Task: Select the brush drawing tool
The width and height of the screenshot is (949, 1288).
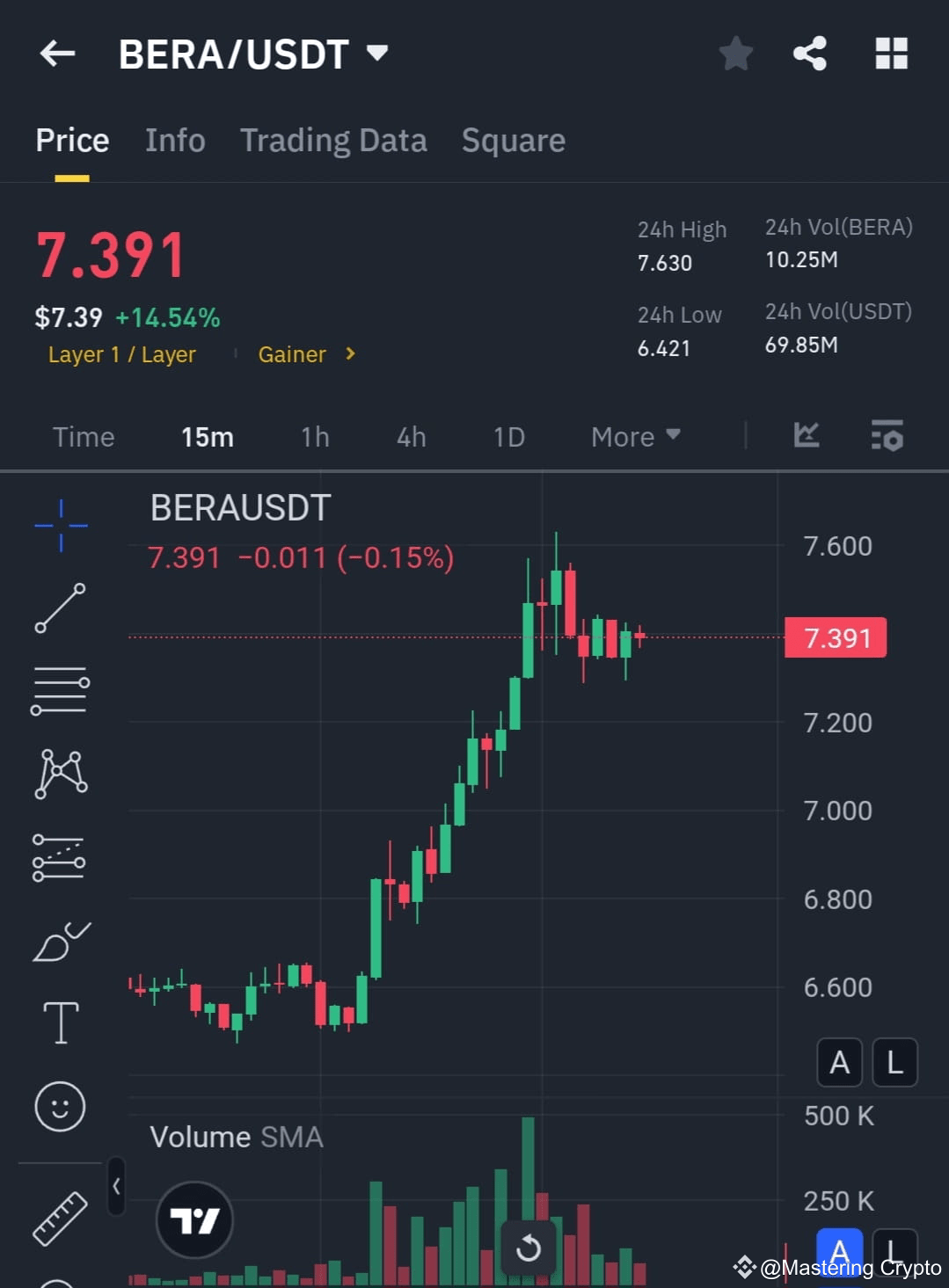Action: (x=60, y=941)
